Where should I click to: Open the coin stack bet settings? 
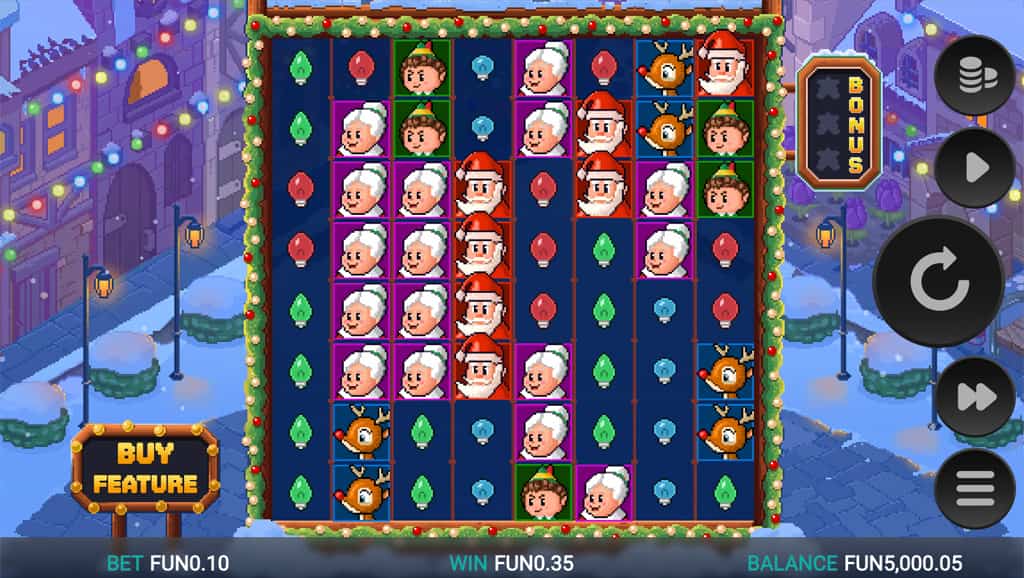click(x=975, y=76)
